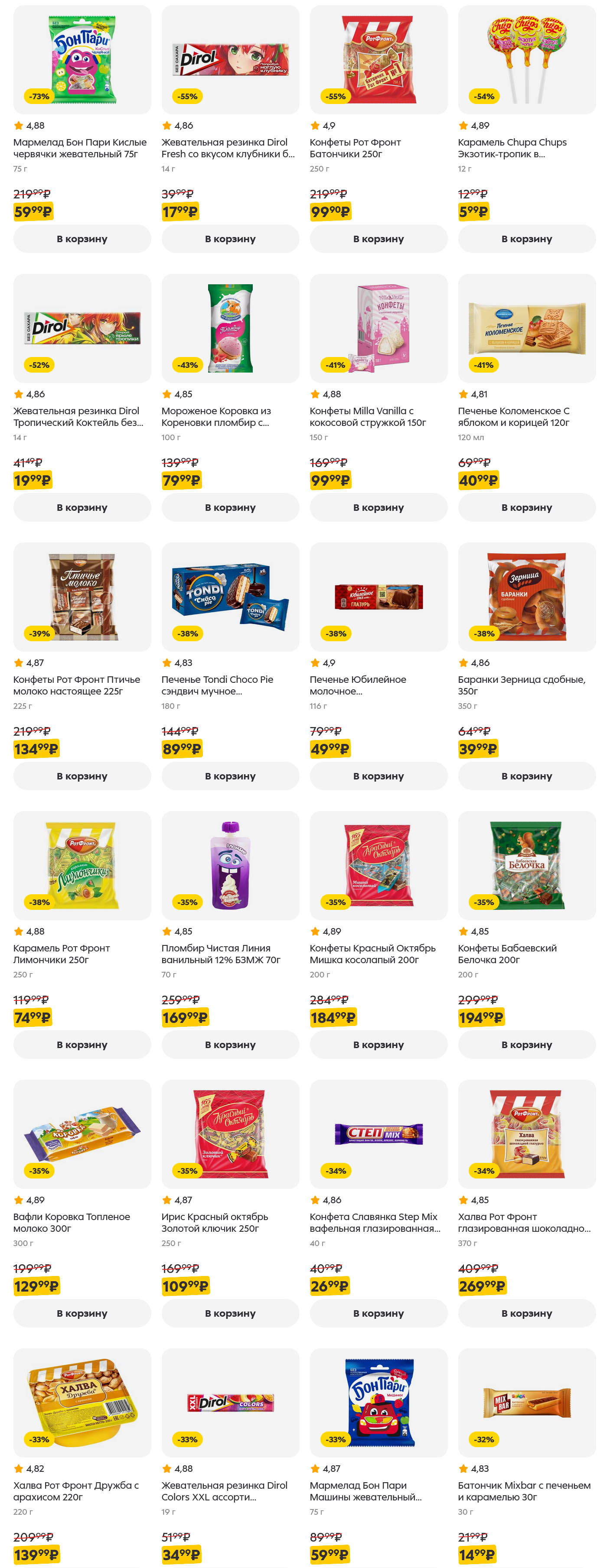Add Печенье Юбилейное молочное to cart
Image resolution: width=610 pixels, height=1568 pixels.
tap(378, 776)
